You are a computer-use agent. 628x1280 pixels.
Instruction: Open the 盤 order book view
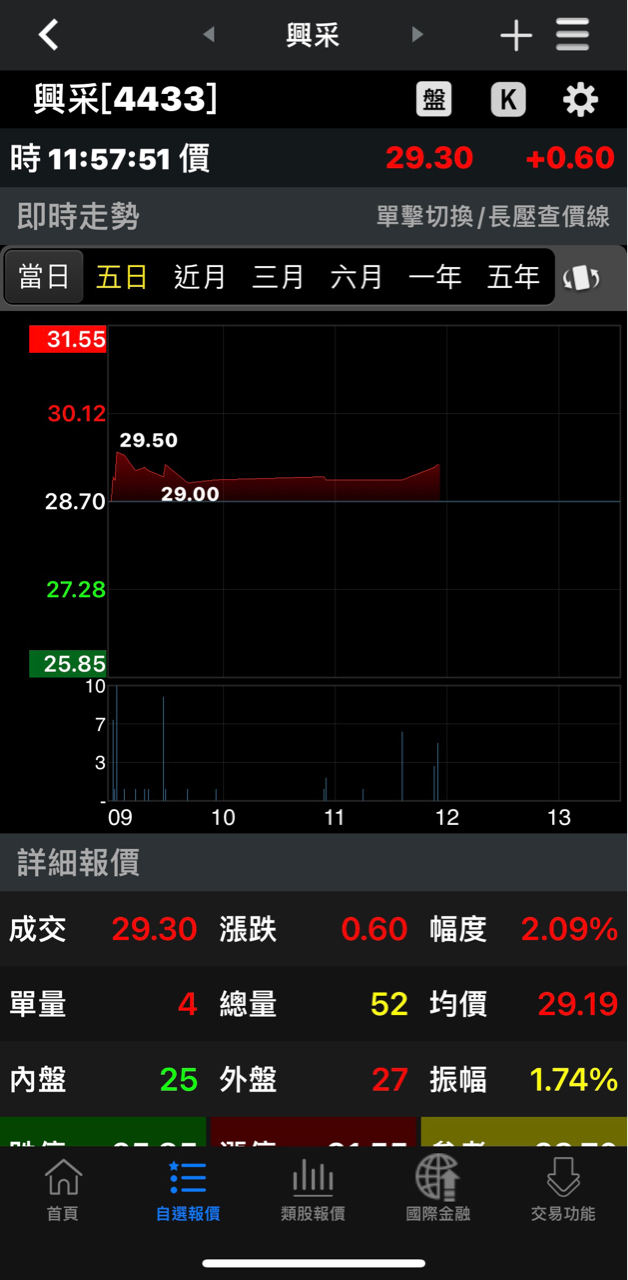[x=434, y=99]
